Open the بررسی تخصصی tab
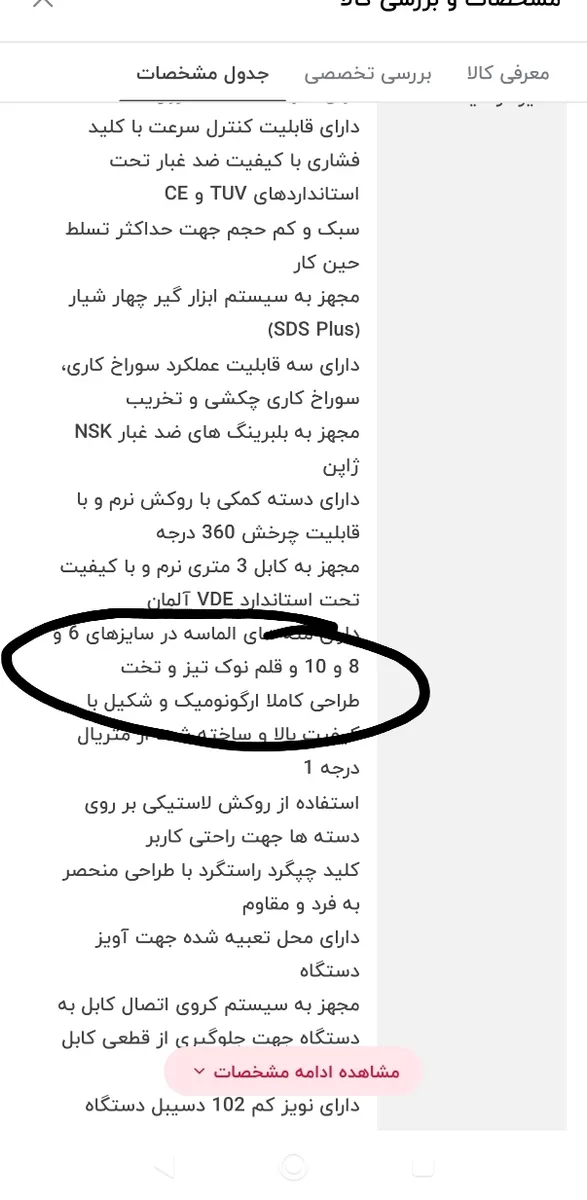 367,73
